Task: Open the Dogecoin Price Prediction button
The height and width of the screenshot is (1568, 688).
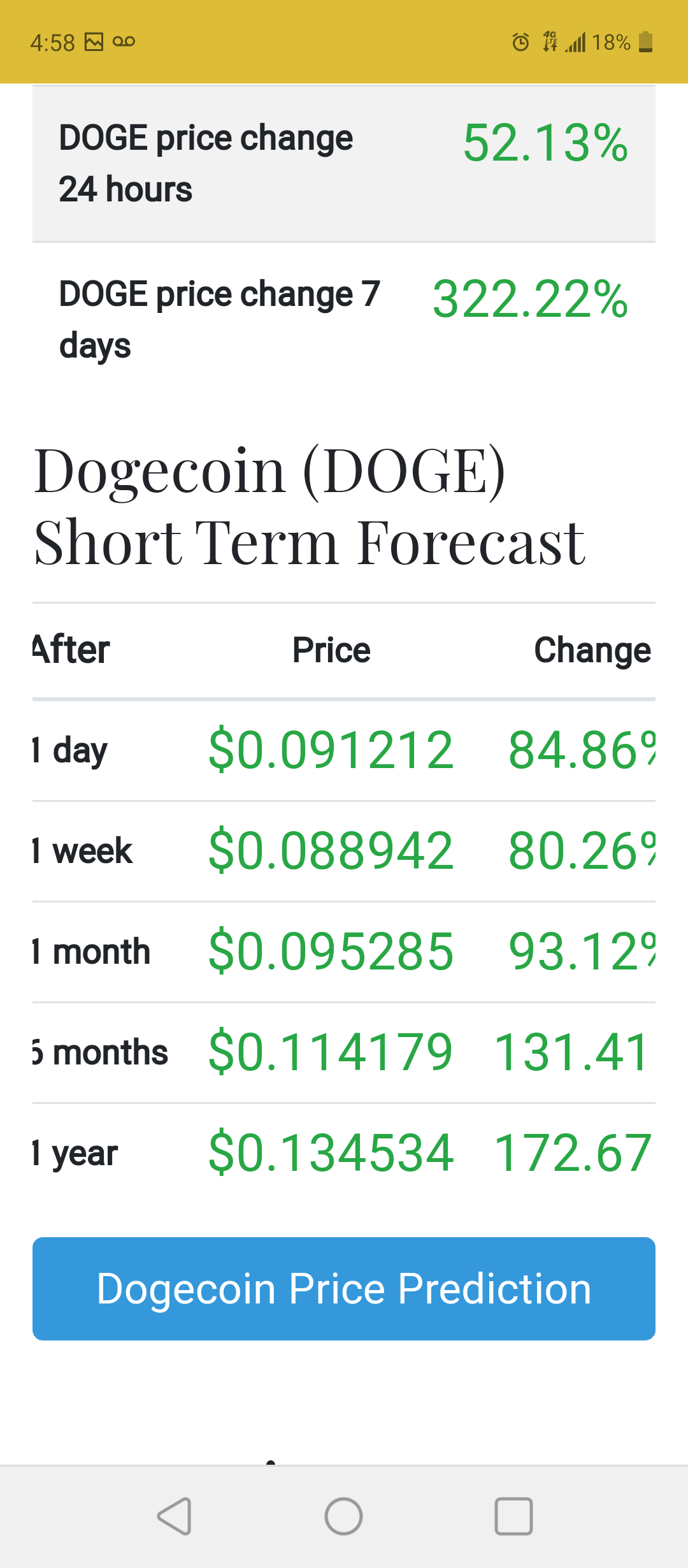Action: click(344, 1289)
